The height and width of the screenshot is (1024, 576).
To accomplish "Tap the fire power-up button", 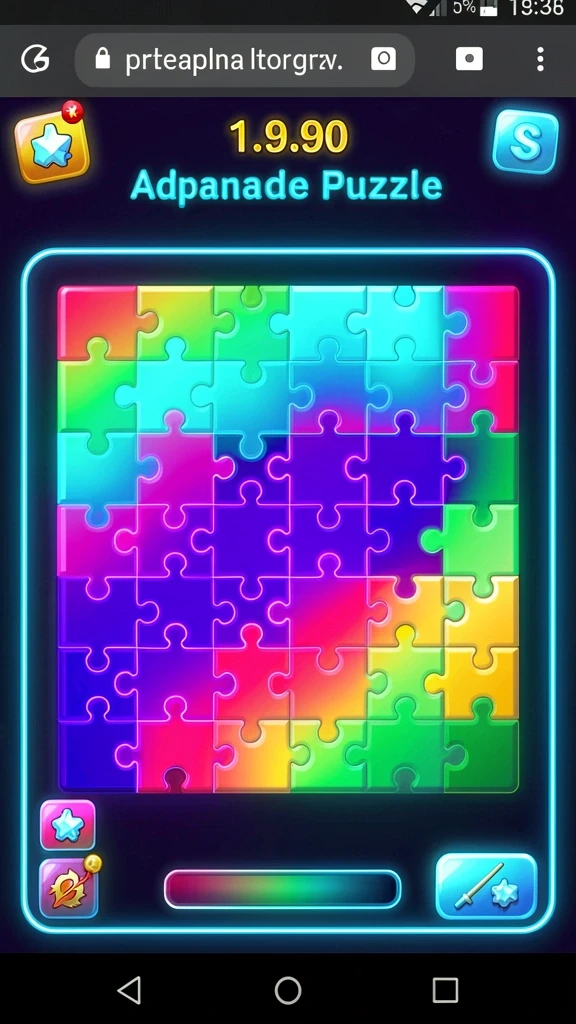I will tap(69, 888).
